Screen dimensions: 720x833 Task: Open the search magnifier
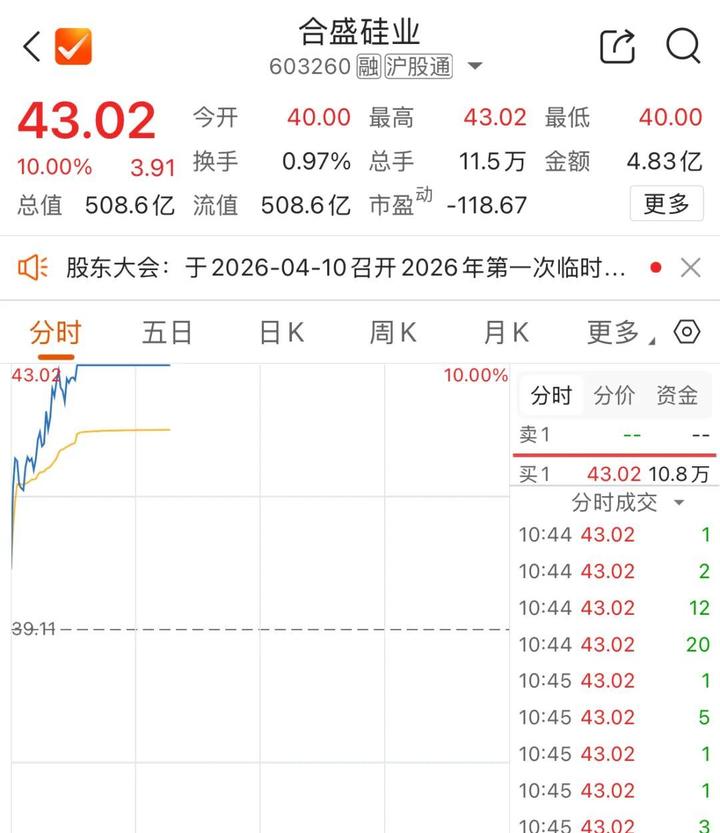(683, 46)
